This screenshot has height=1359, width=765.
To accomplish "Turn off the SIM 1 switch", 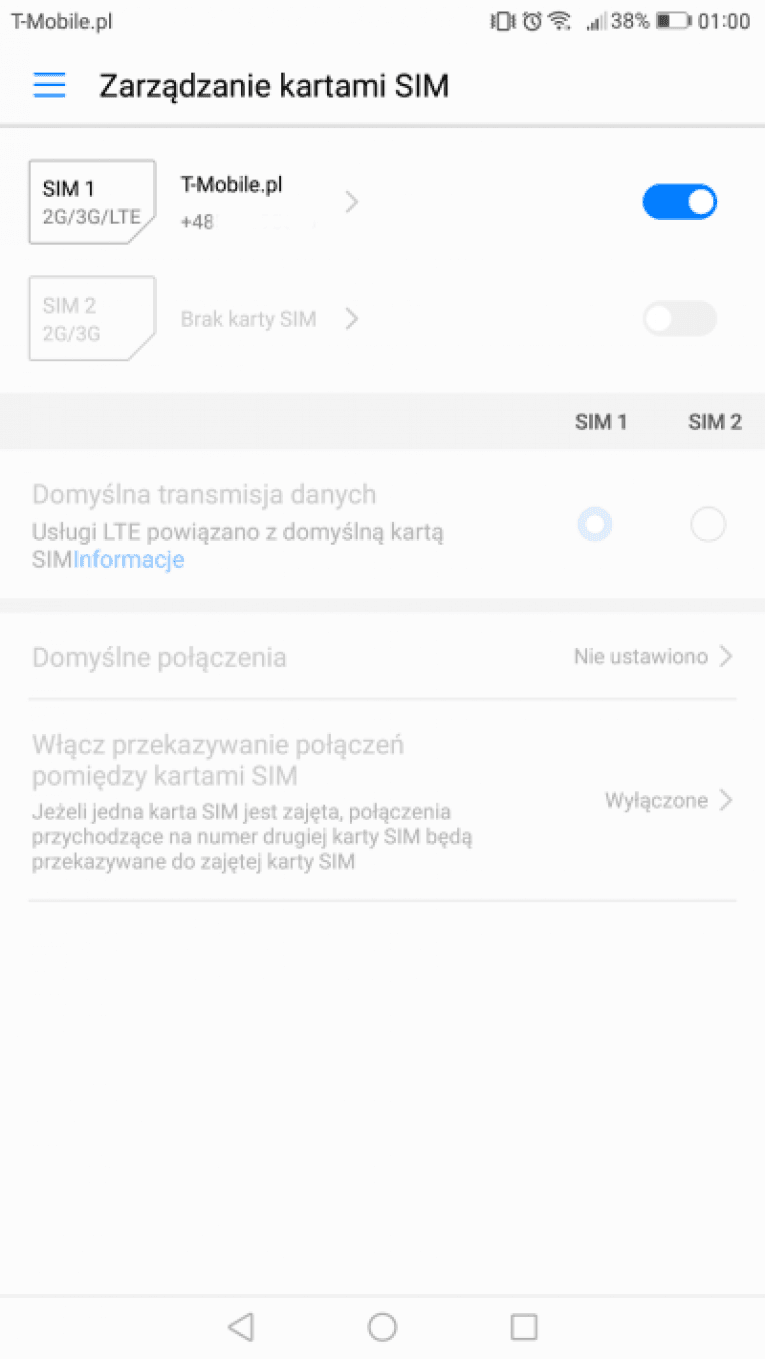I will [680, 202].
